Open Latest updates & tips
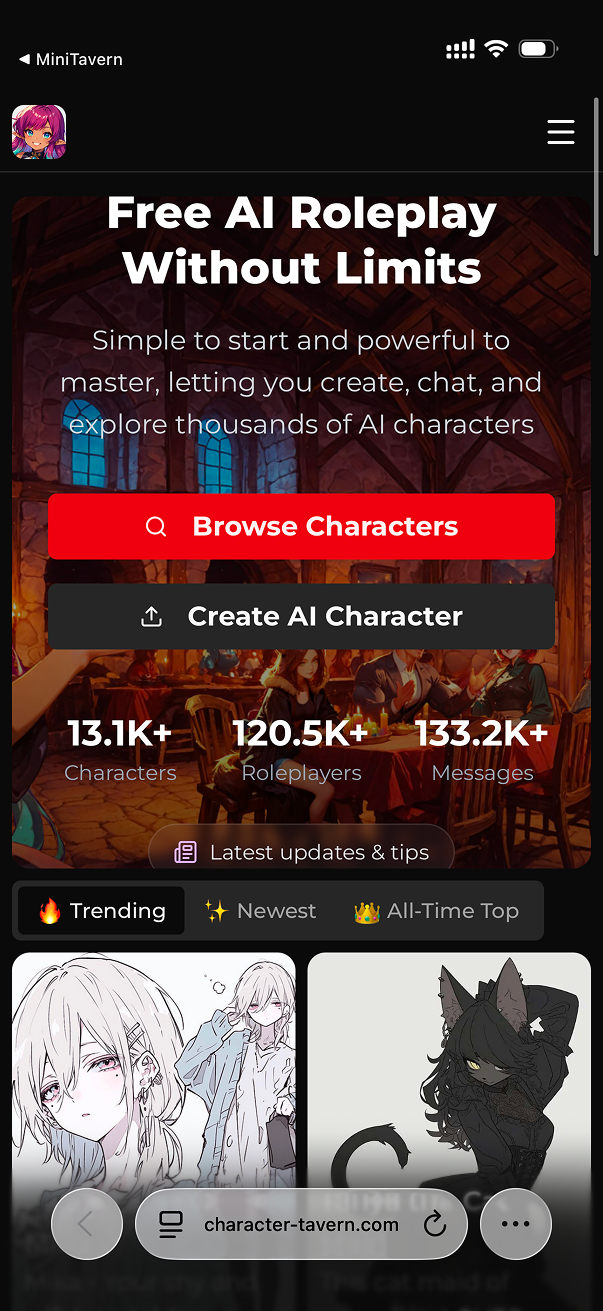 [301, 852]
